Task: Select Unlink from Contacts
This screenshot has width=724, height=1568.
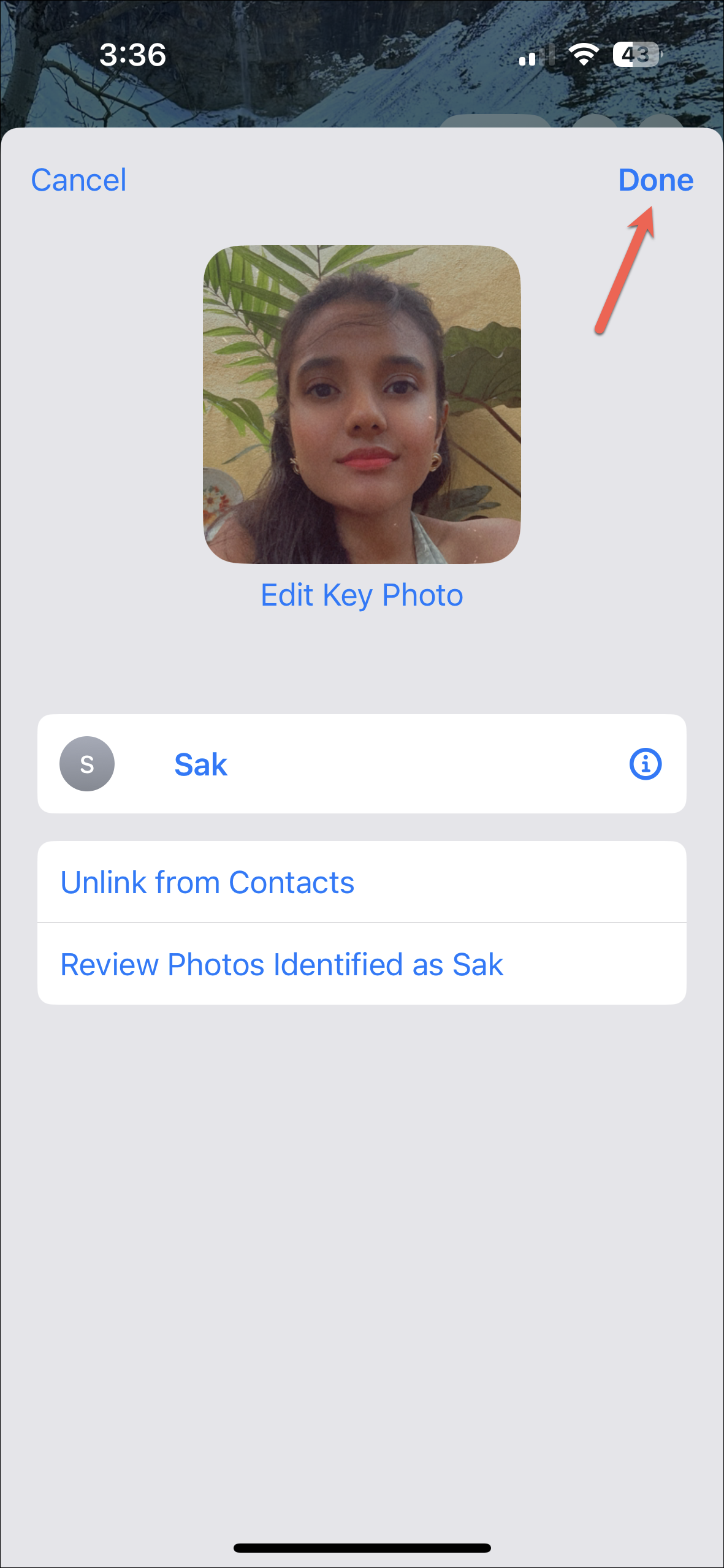Action: coord(207,883)
